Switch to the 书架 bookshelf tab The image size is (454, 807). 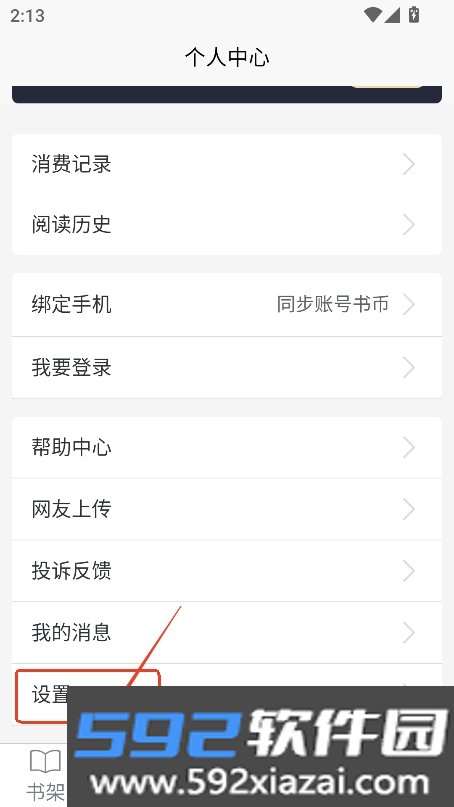45,776
